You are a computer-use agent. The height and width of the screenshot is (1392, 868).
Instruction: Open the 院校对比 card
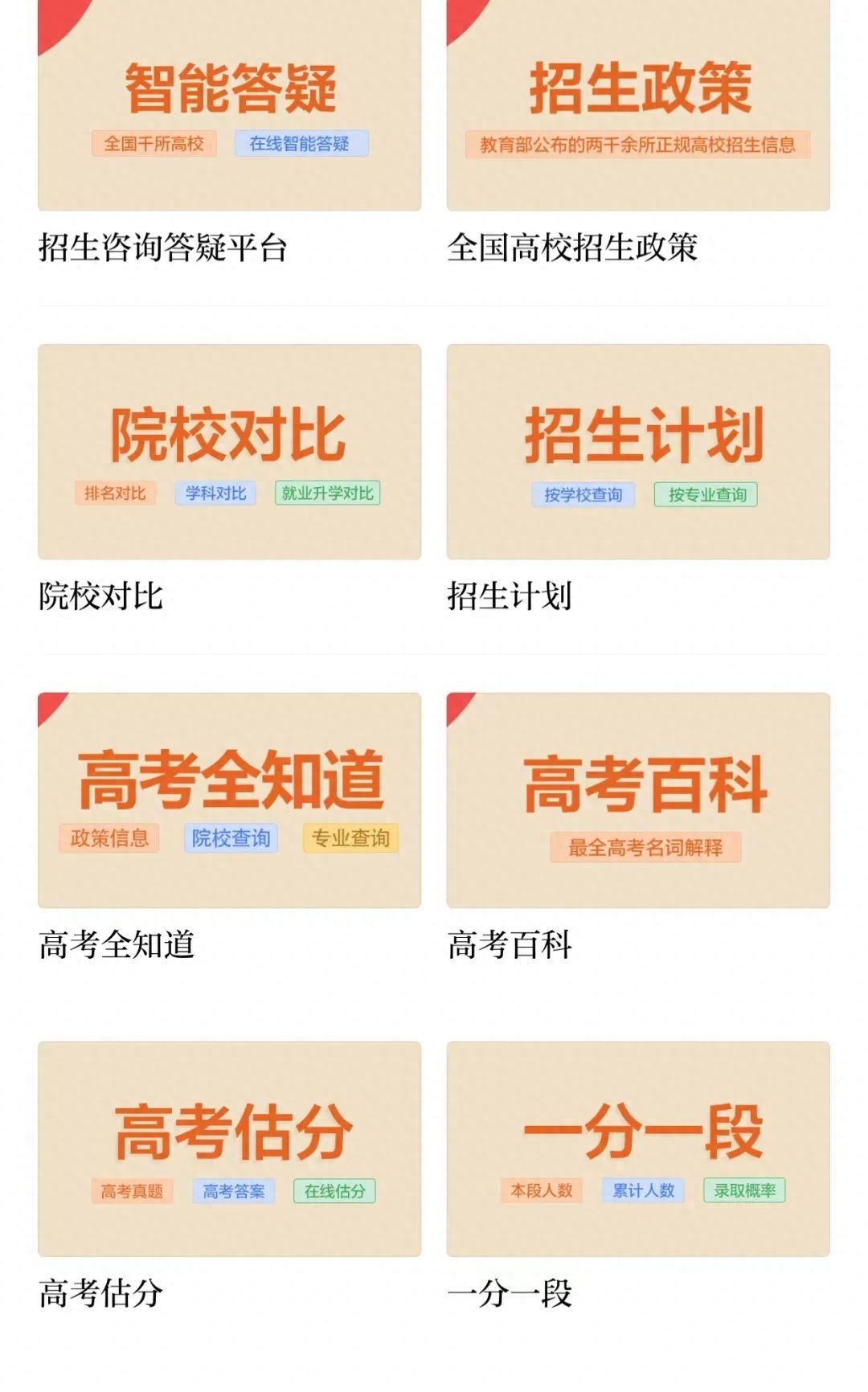point(229,452)
